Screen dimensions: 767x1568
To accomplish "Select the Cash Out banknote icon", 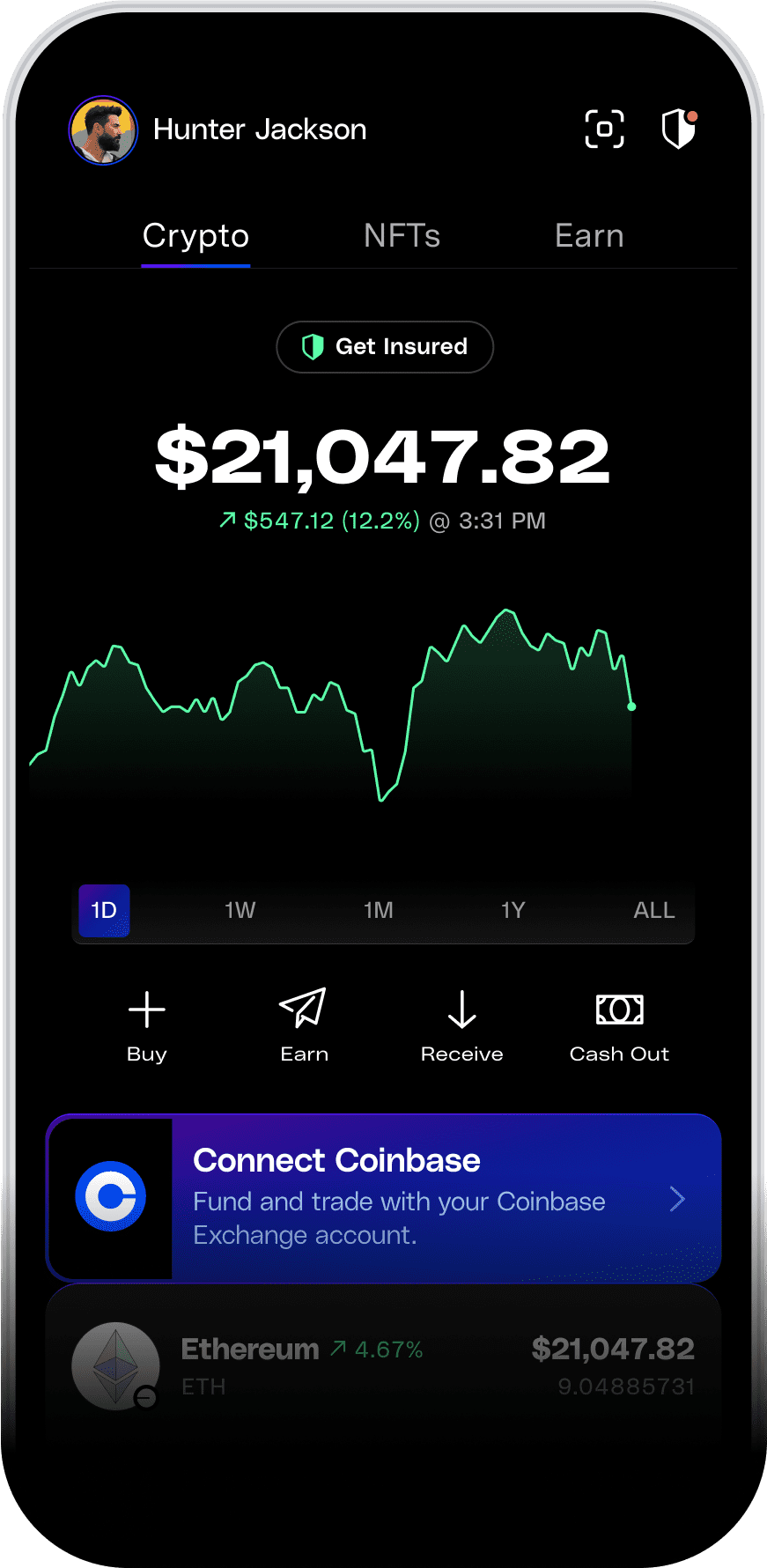I will [619, 1010].
